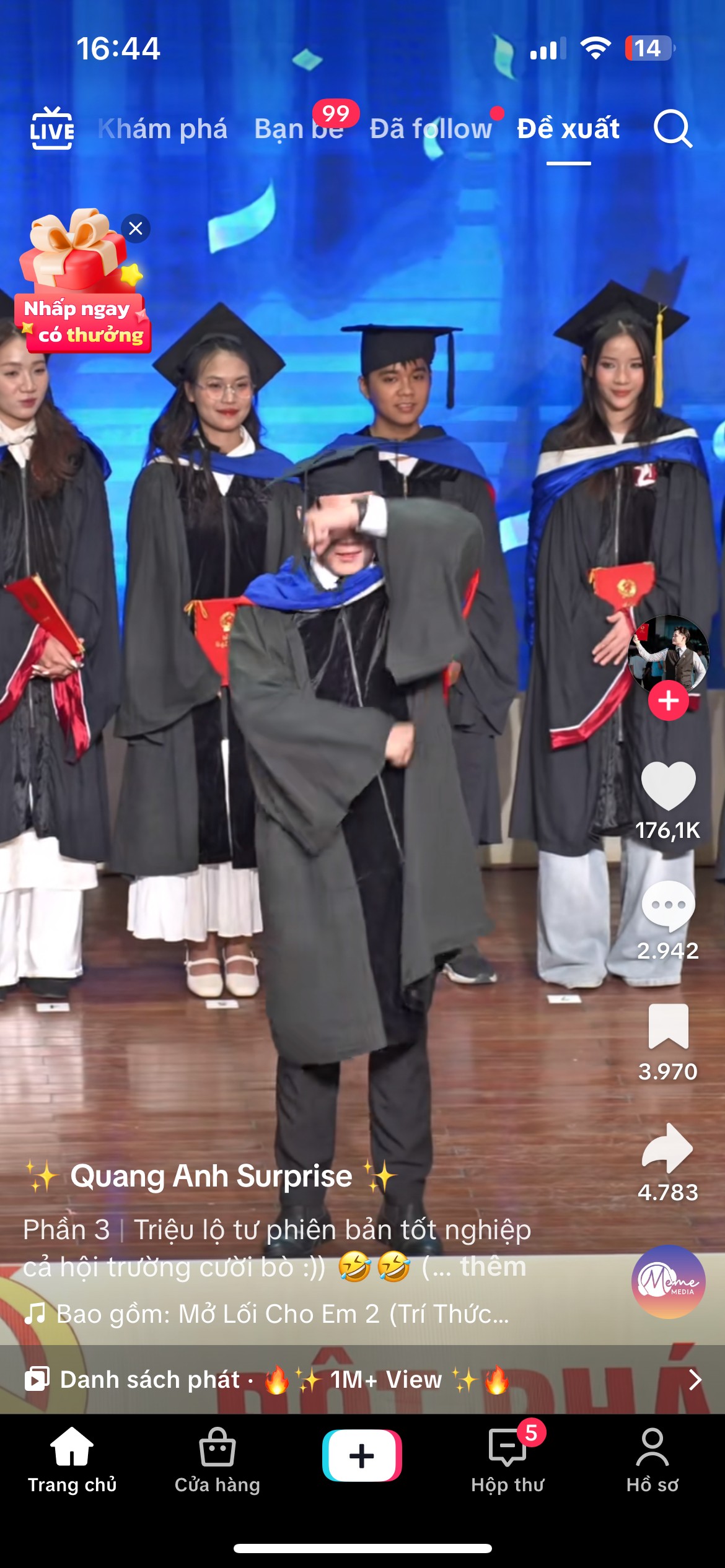Switch to the Hồ sơ tab
The height and width of the screenshot is (1568, 725).
coord(652,1461)
